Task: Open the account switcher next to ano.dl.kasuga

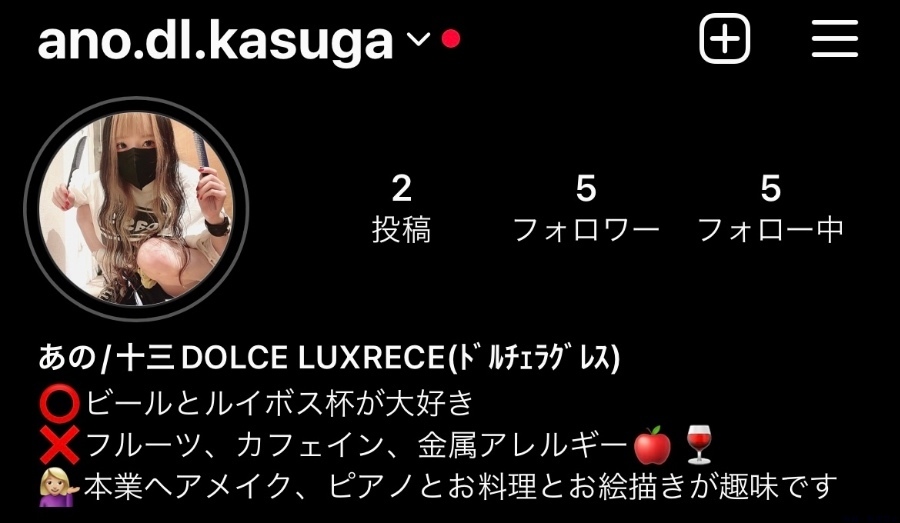Action: click(x=418, y=40)
